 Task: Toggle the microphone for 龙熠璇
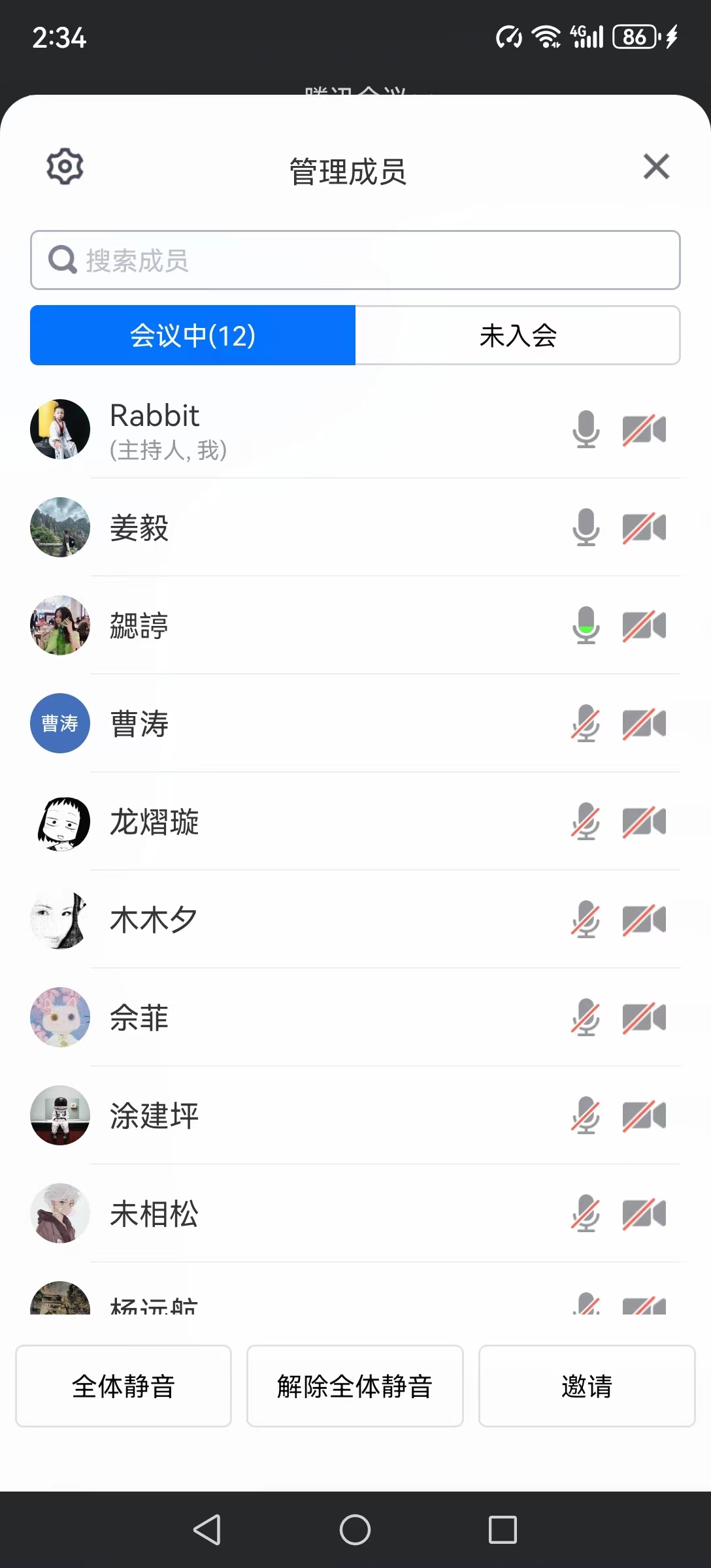coord(586,822)
